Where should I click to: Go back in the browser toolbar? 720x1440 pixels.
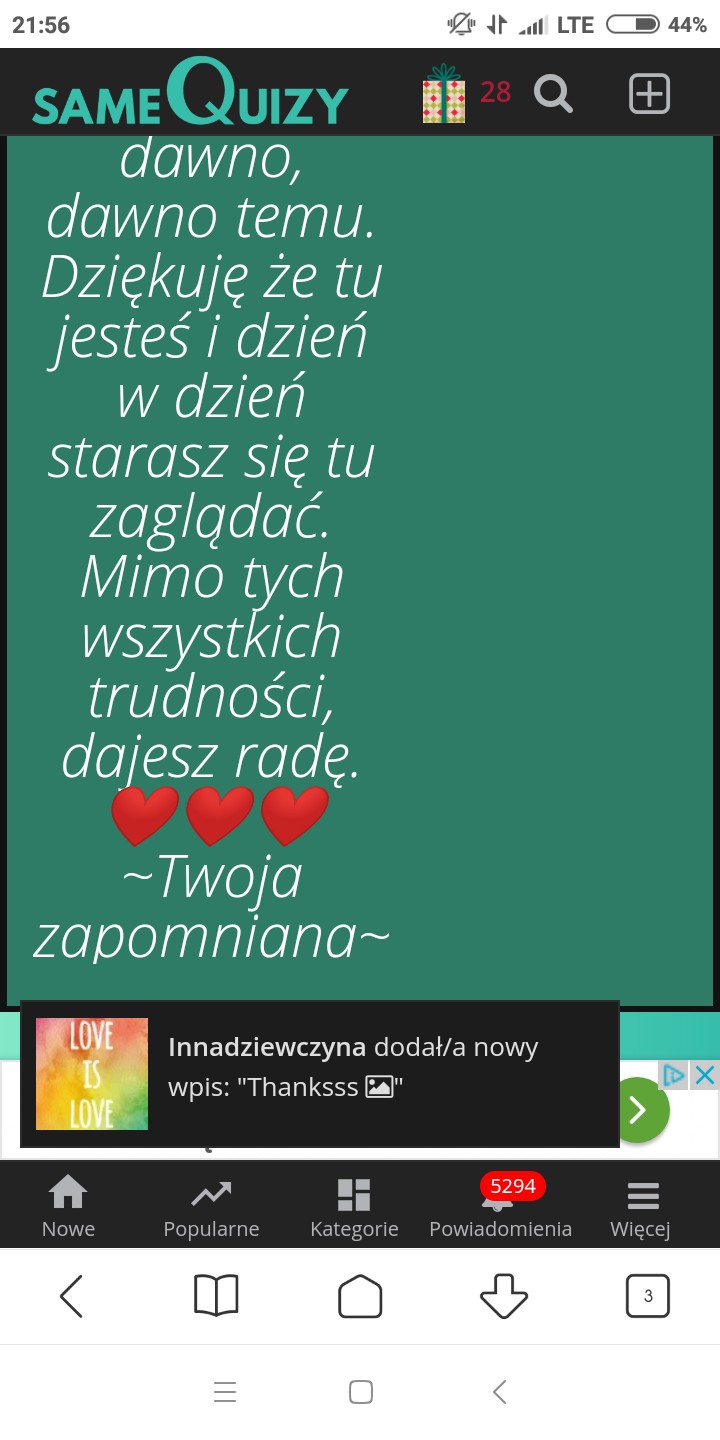click(x=72, y=1296)
